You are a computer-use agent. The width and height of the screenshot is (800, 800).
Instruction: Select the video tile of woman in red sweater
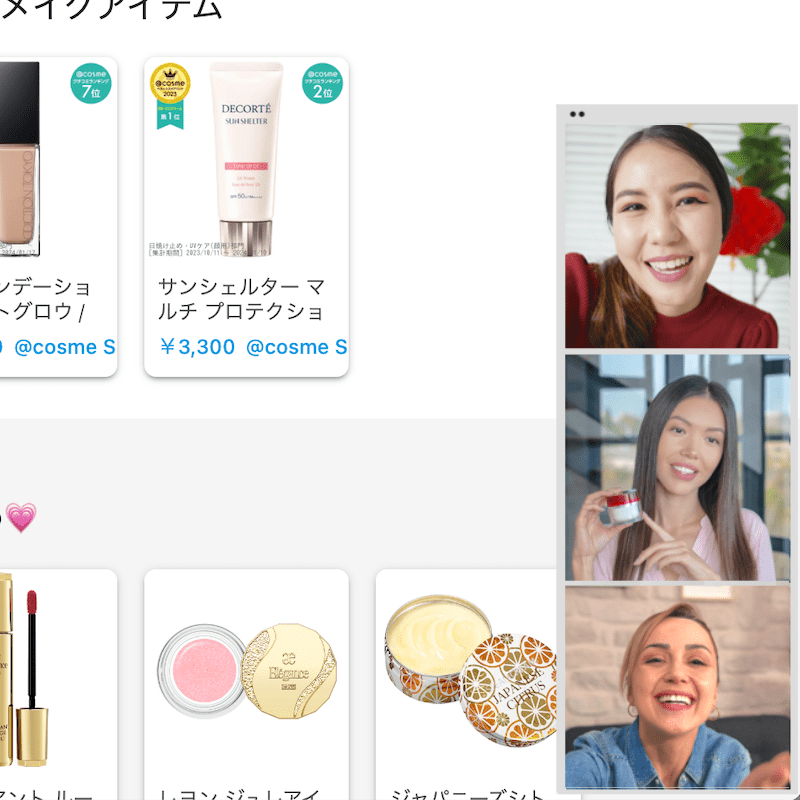coord(677,236)
